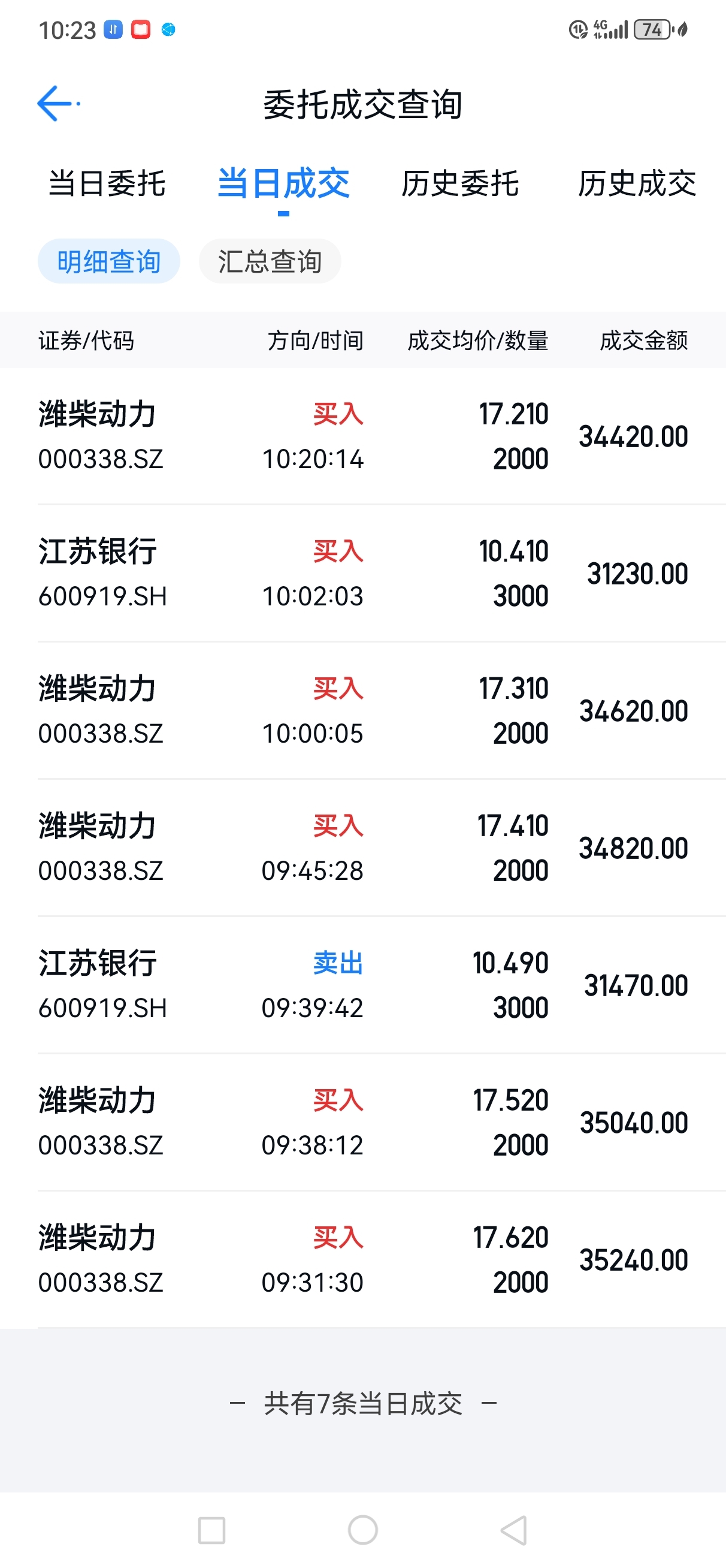This screenshot has height=1568, width=726.
Task: Go back using the blue arrow
Action: pos(55,104)
